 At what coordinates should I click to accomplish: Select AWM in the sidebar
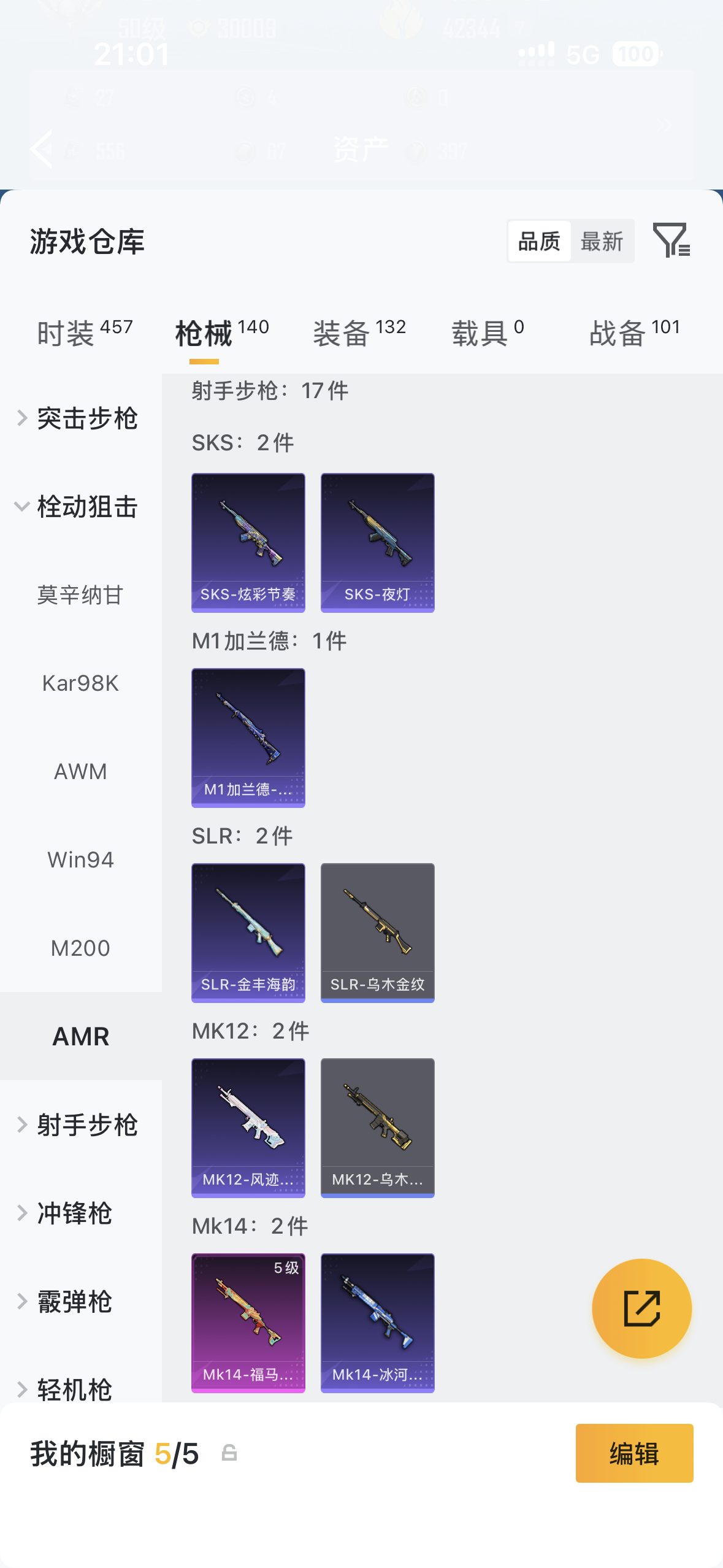coord(80,772)
